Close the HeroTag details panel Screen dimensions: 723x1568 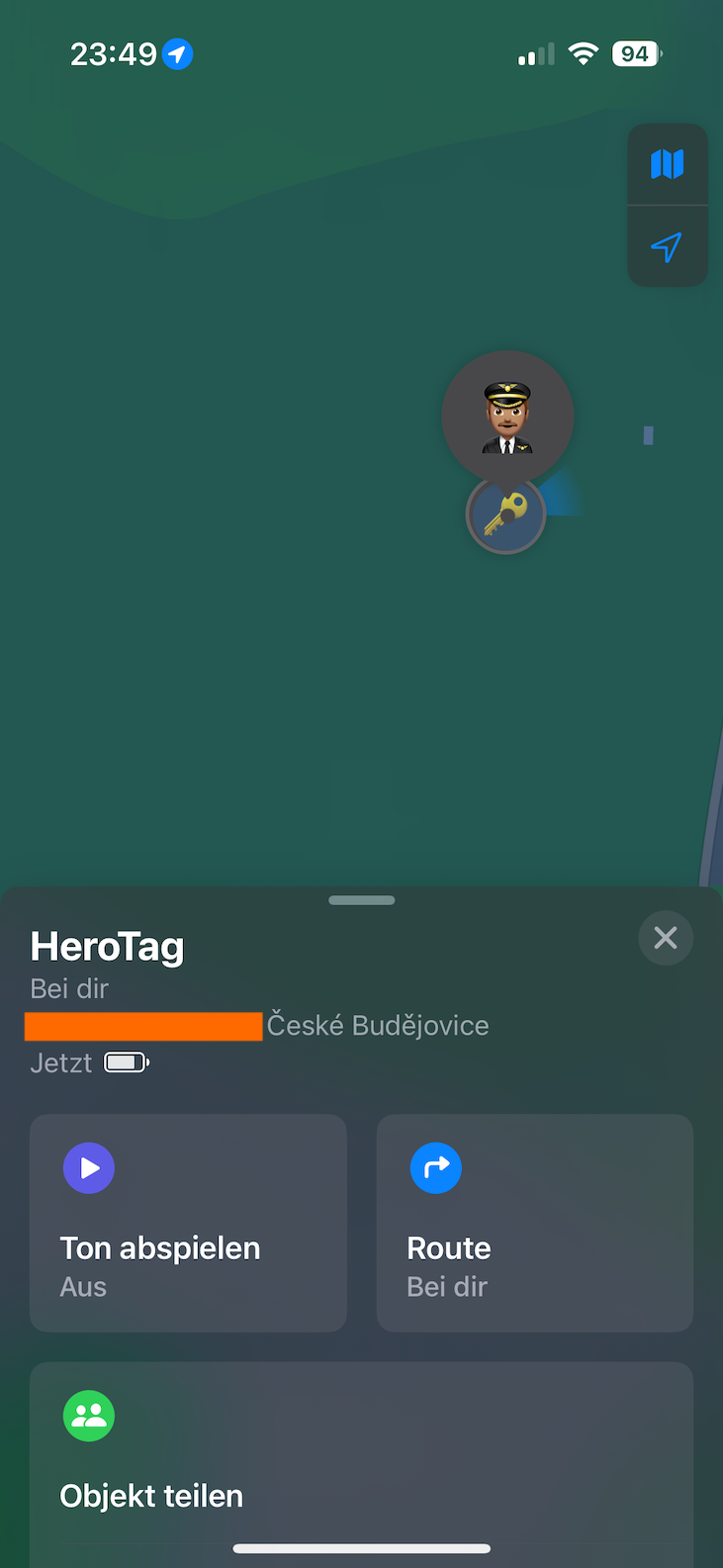click(666, 938)
